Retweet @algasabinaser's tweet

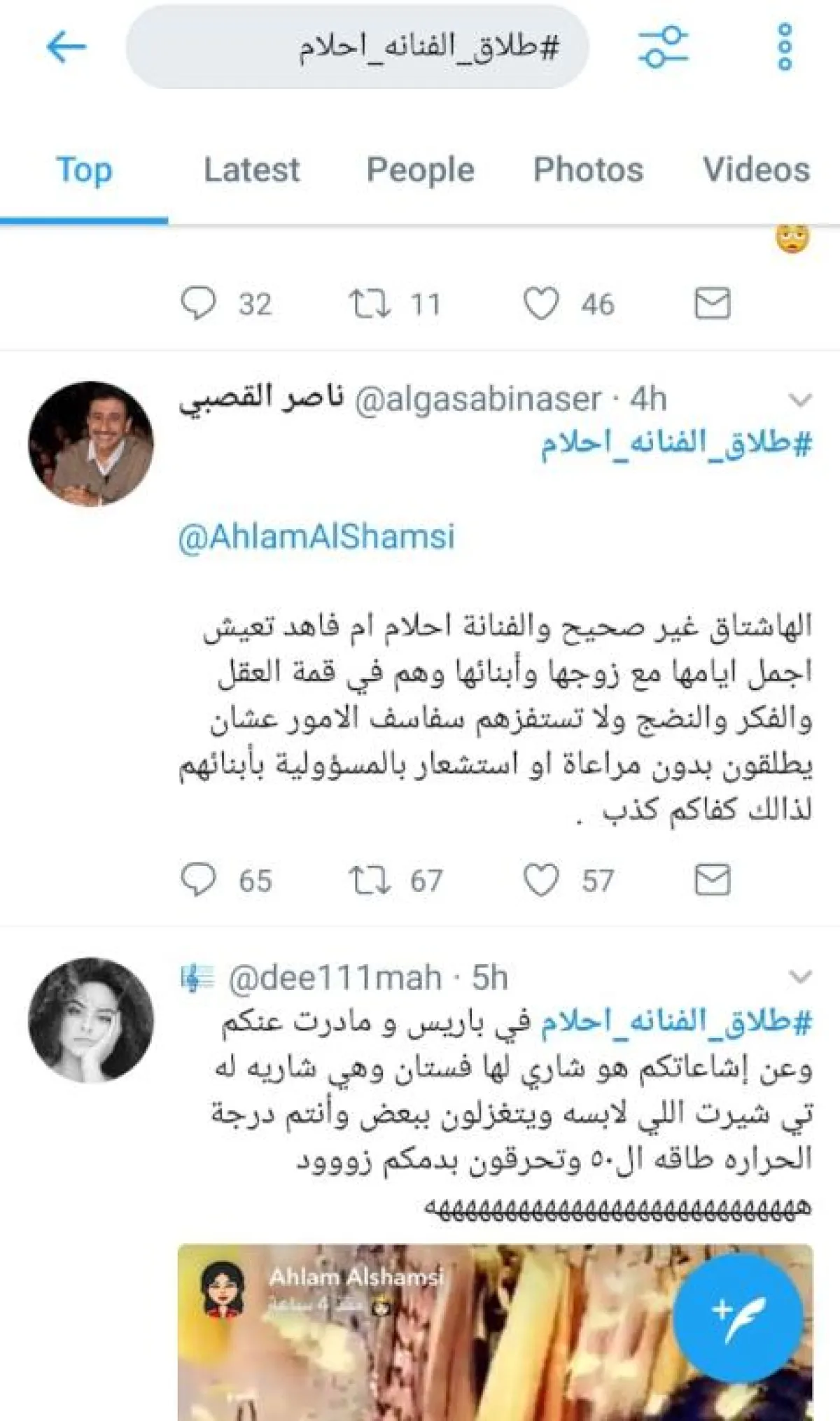tap(370, 880)
